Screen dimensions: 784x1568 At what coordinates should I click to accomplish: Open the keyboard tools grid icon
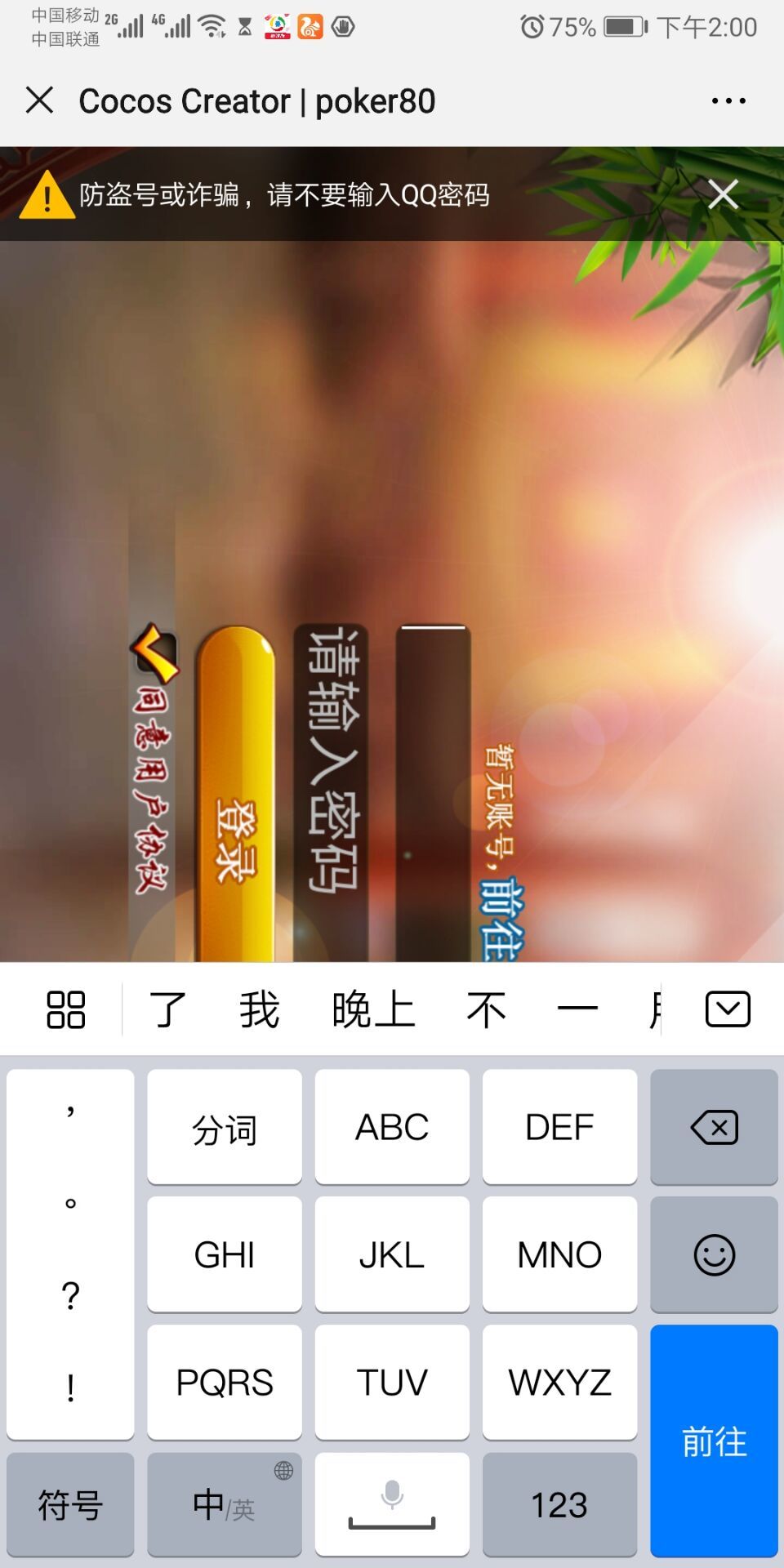coord(65,1009)
